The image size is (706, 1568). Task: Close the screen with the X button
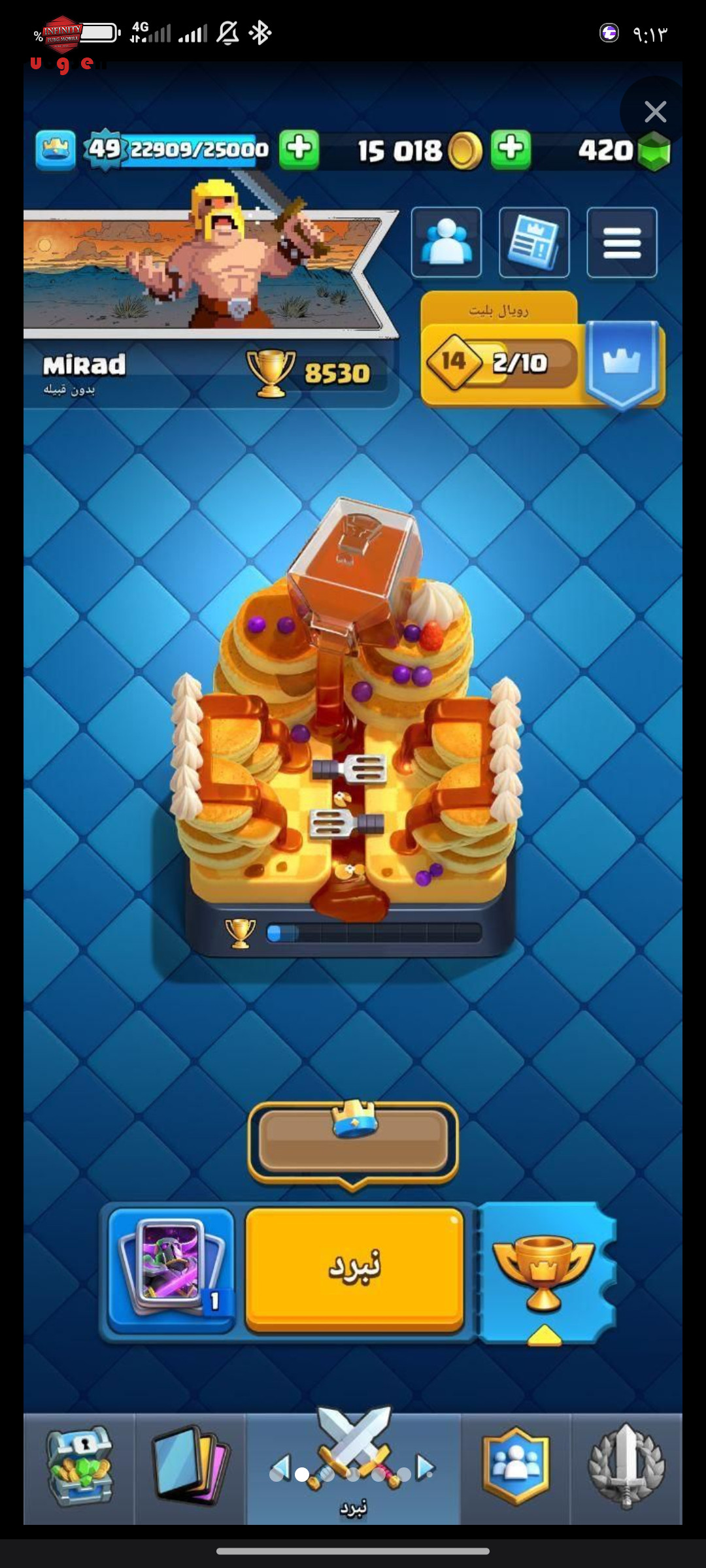coord(655,112)
